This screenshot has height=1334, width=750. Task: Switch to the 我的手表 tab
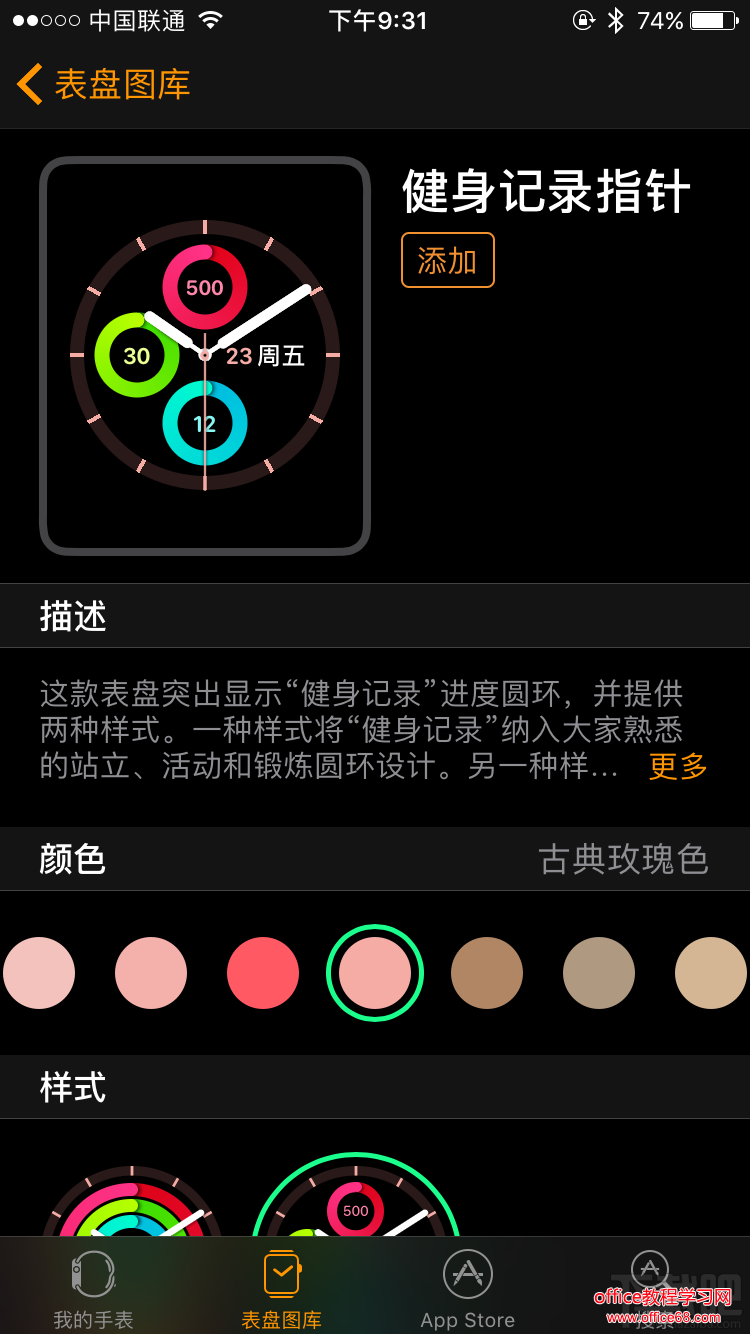point(93,1290)
